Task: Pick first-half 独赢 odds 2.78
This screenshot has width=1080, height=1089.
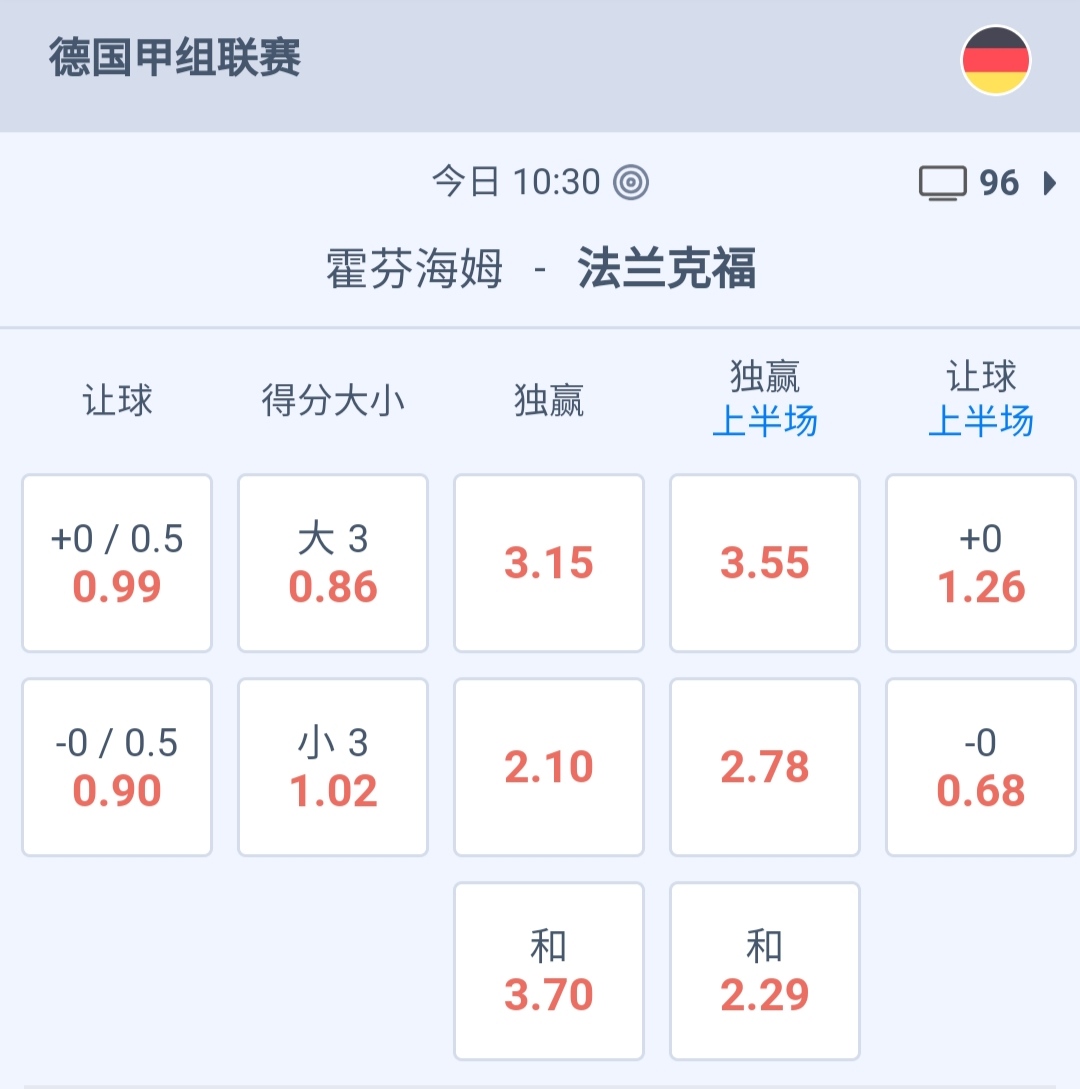Action: pos(765,767)
